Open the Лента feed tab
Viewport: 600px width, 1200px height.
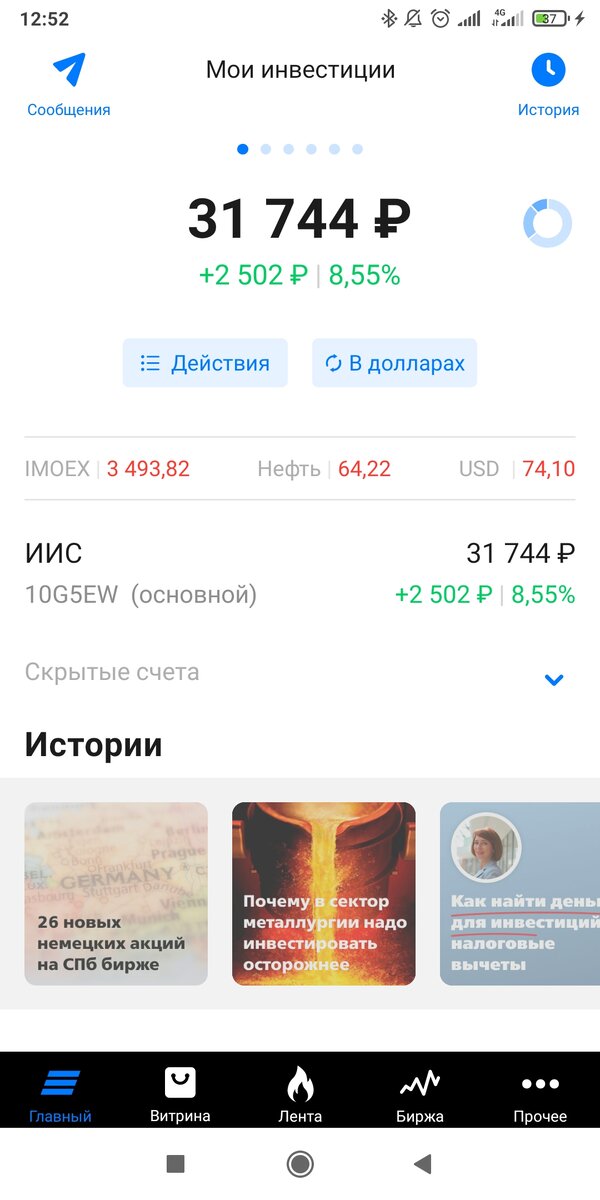click(300, 1094)
